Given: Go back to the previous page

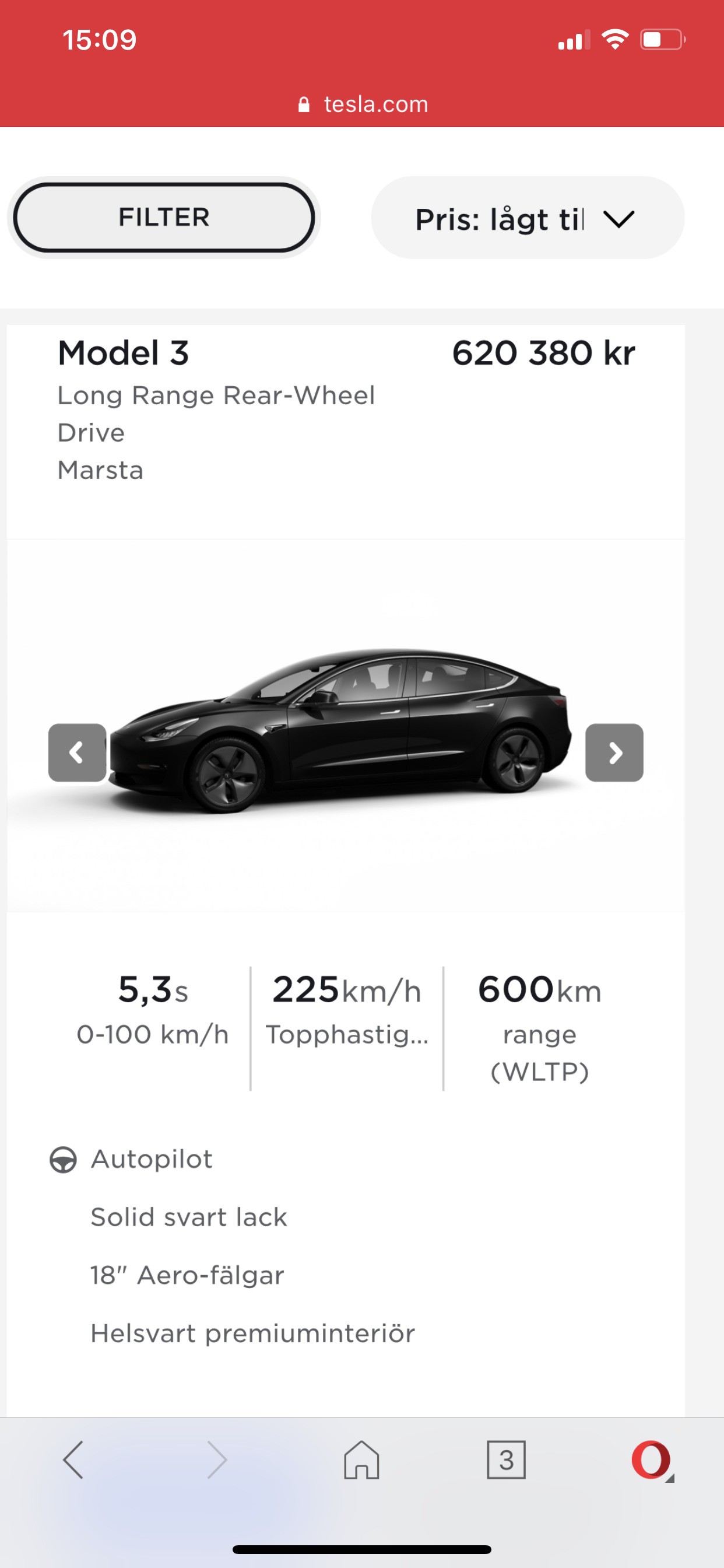Looking at the screenshot, I should pyautogui.click(x=73, y=1459).
